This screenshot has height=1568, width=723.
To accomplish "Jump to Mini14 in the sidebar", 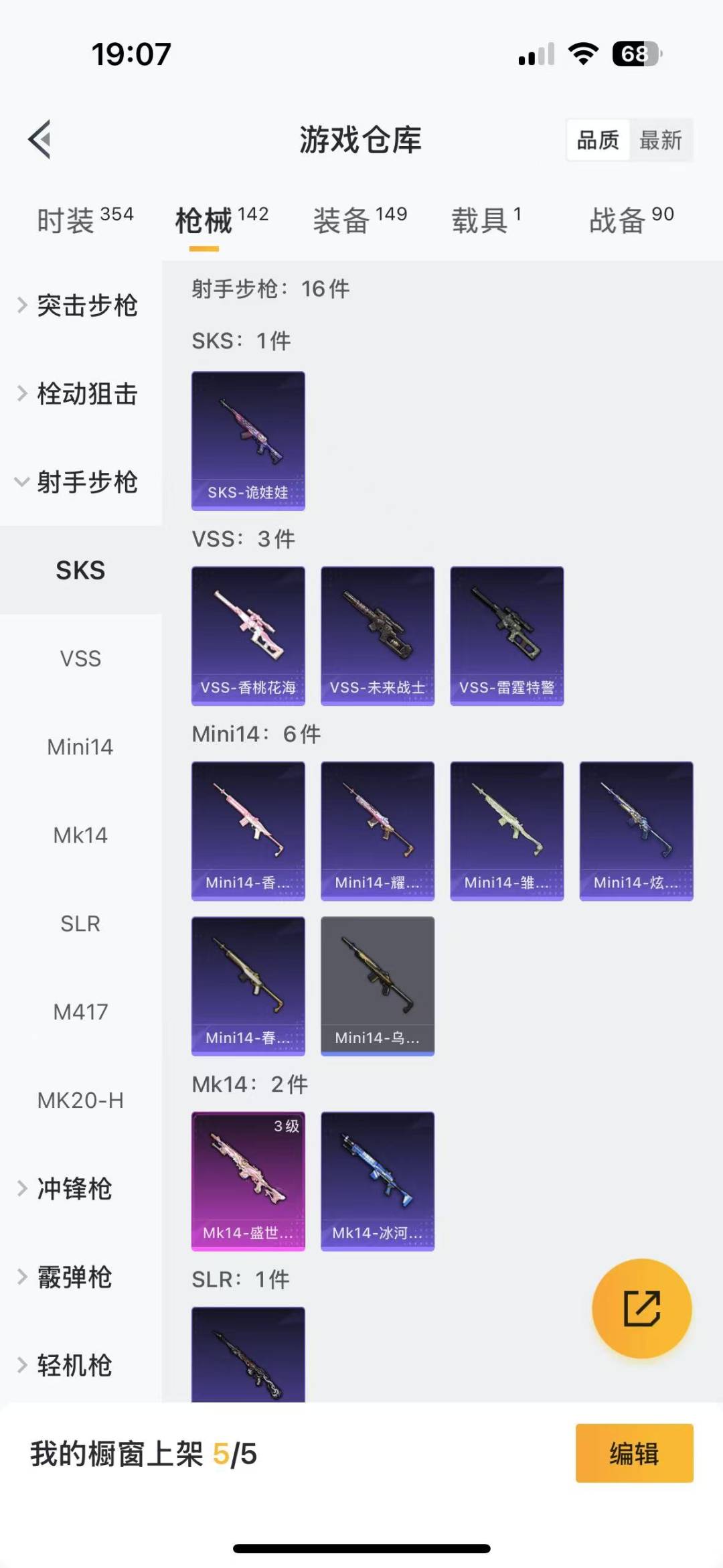I will 80,747.
